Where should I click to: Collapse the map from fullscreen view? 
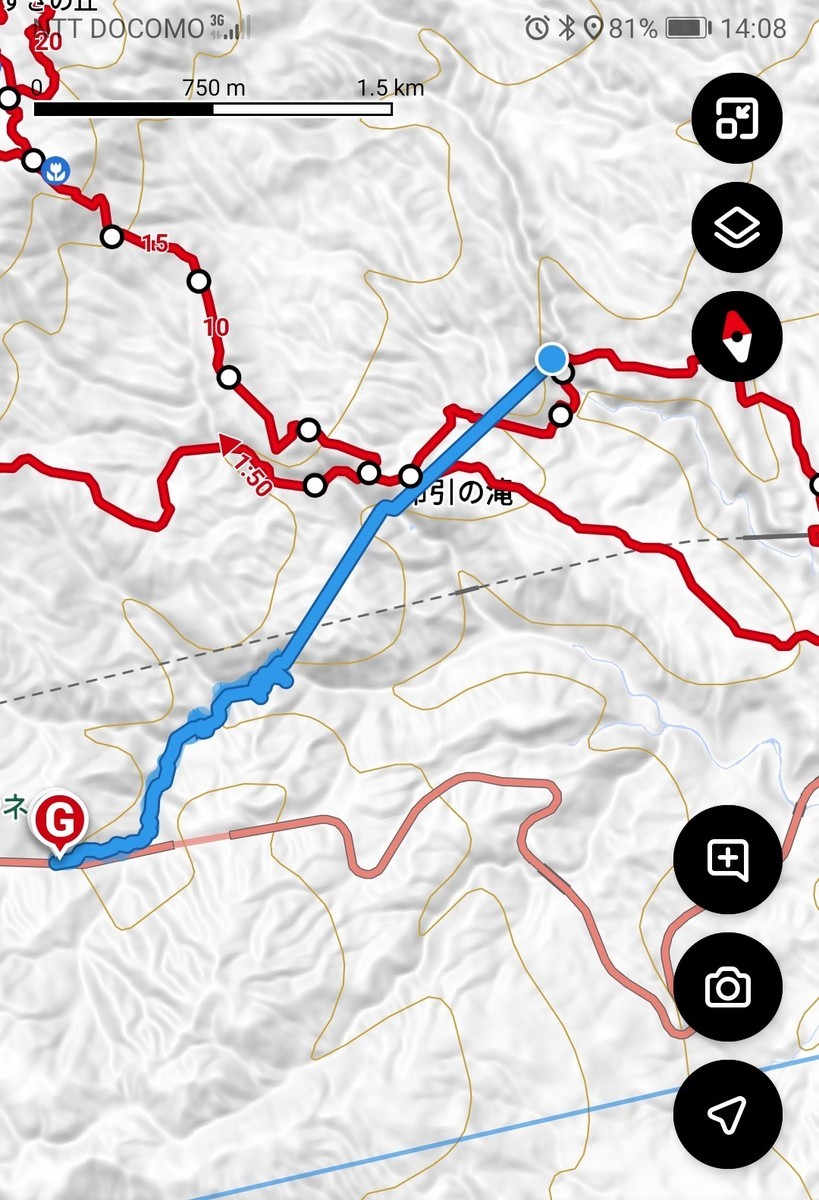(x=737, y=119)
